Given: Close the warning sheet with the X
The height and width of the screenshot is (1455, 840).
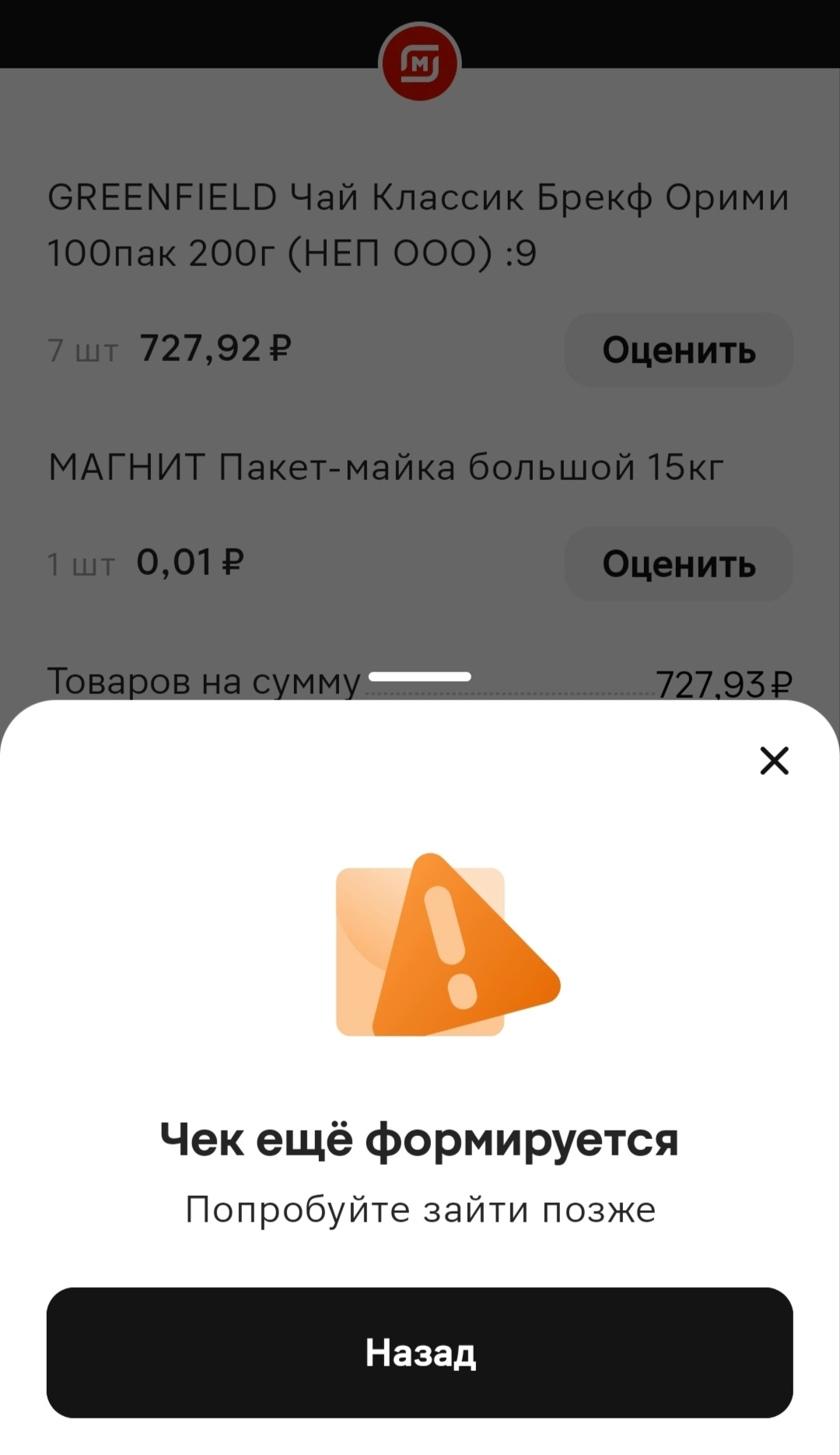Looking at the screenshot, I should pyautogui.click(x=774, y=760).
